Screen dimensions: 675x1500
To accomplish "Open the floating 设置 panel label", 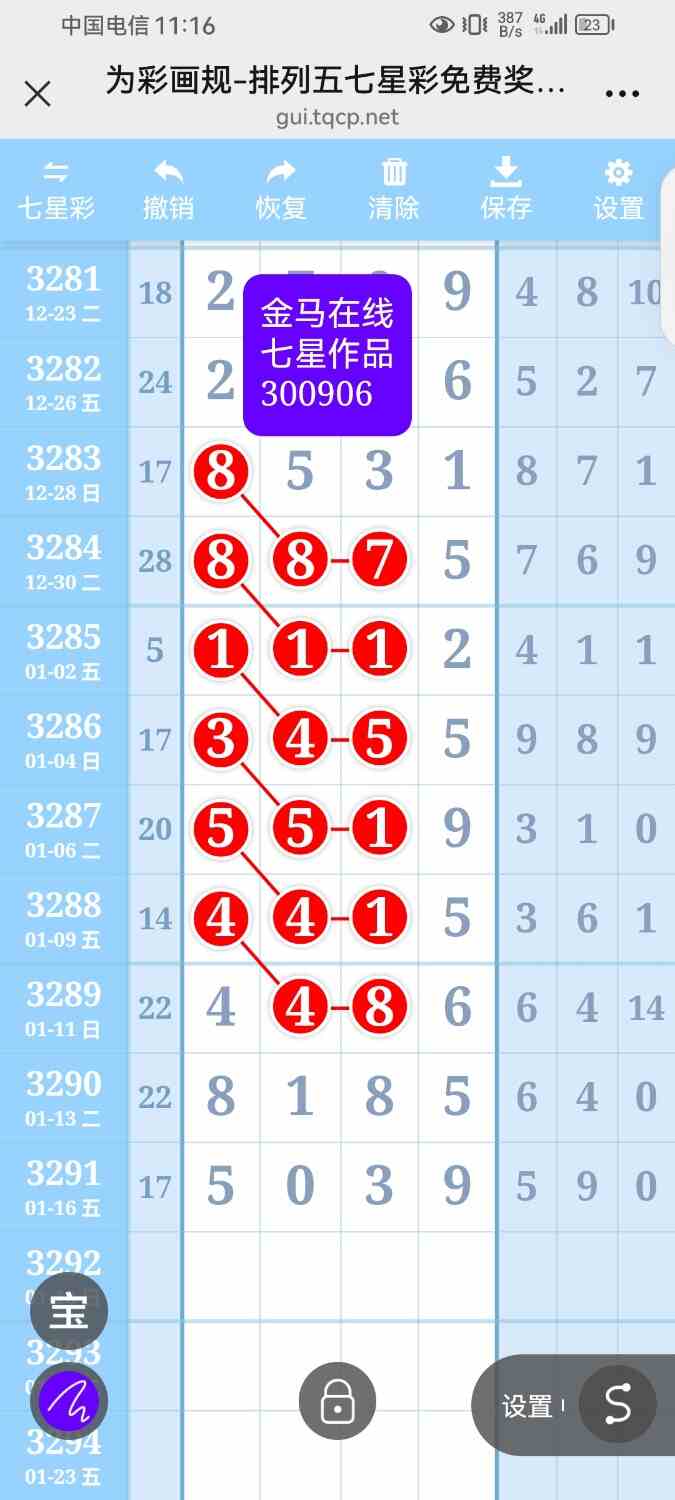I will [x=527, y=1406].
